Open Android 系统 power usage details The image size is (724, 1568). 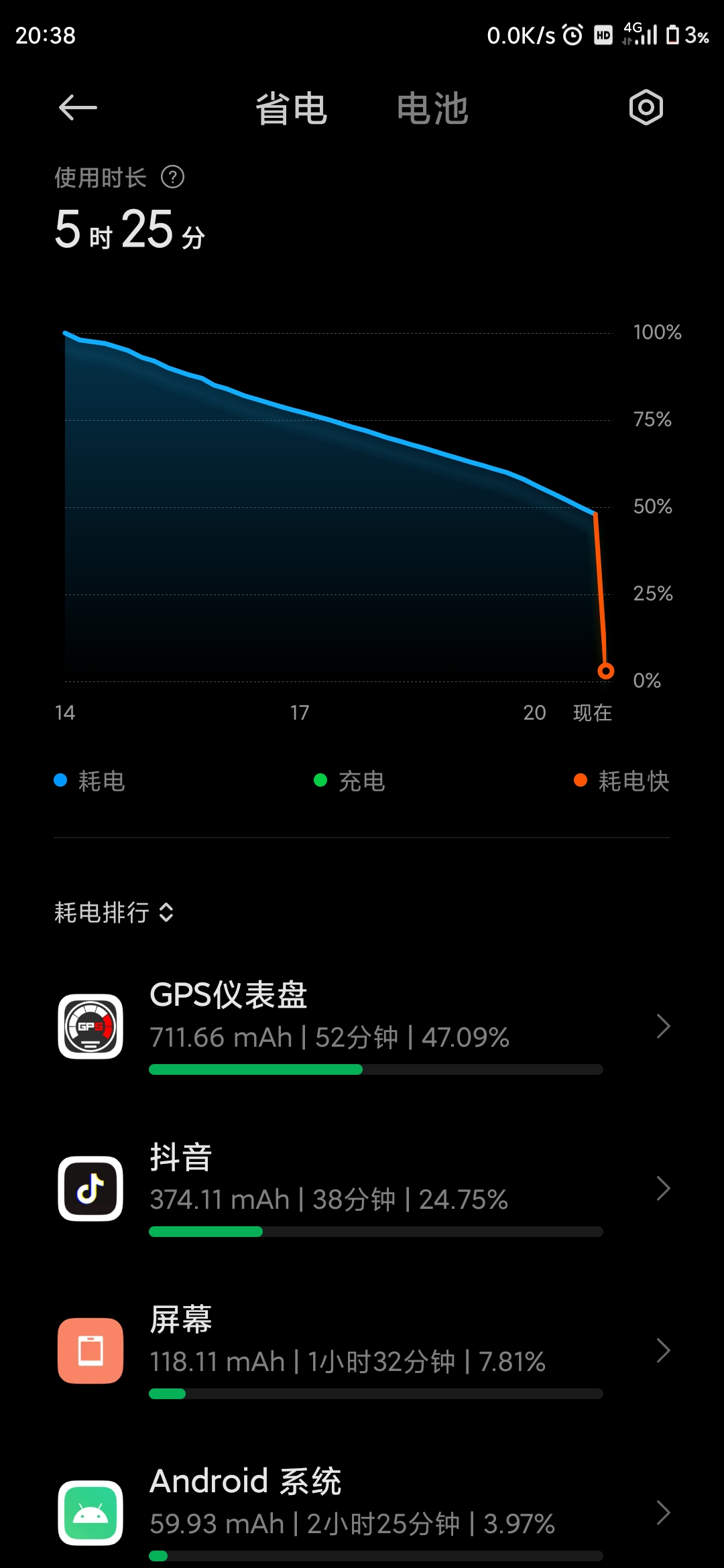(362, 1513)
